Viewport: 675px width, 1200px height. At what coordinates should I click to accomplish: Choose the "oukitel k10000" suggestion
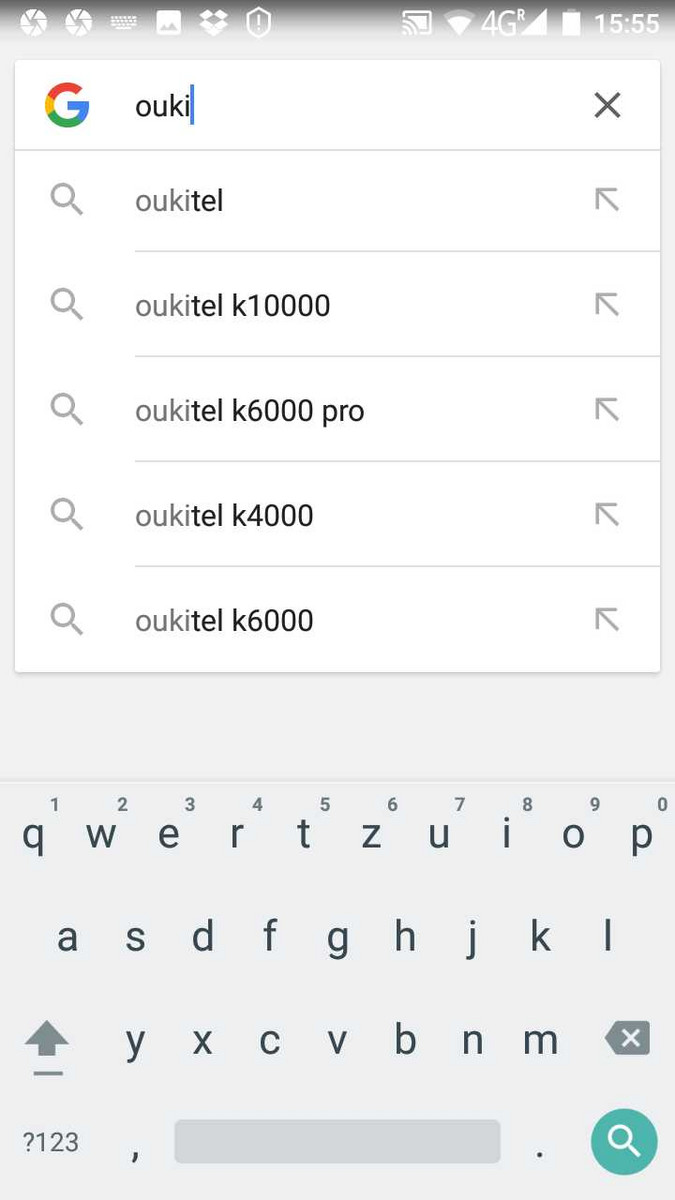(337, 304)
